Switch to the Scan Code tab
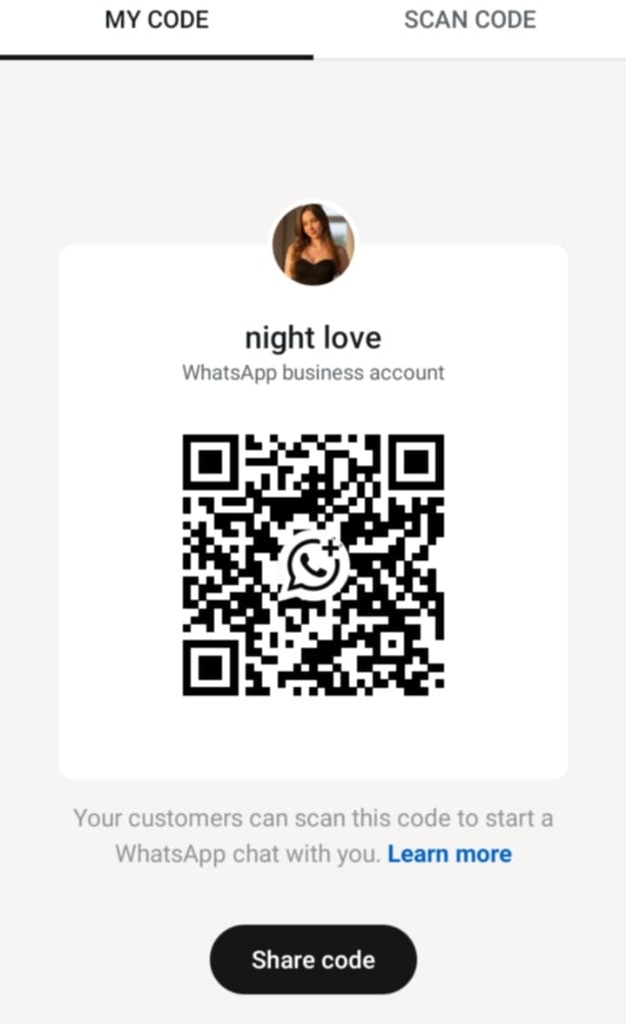The image size is (626, 1024). pos(470,20)
